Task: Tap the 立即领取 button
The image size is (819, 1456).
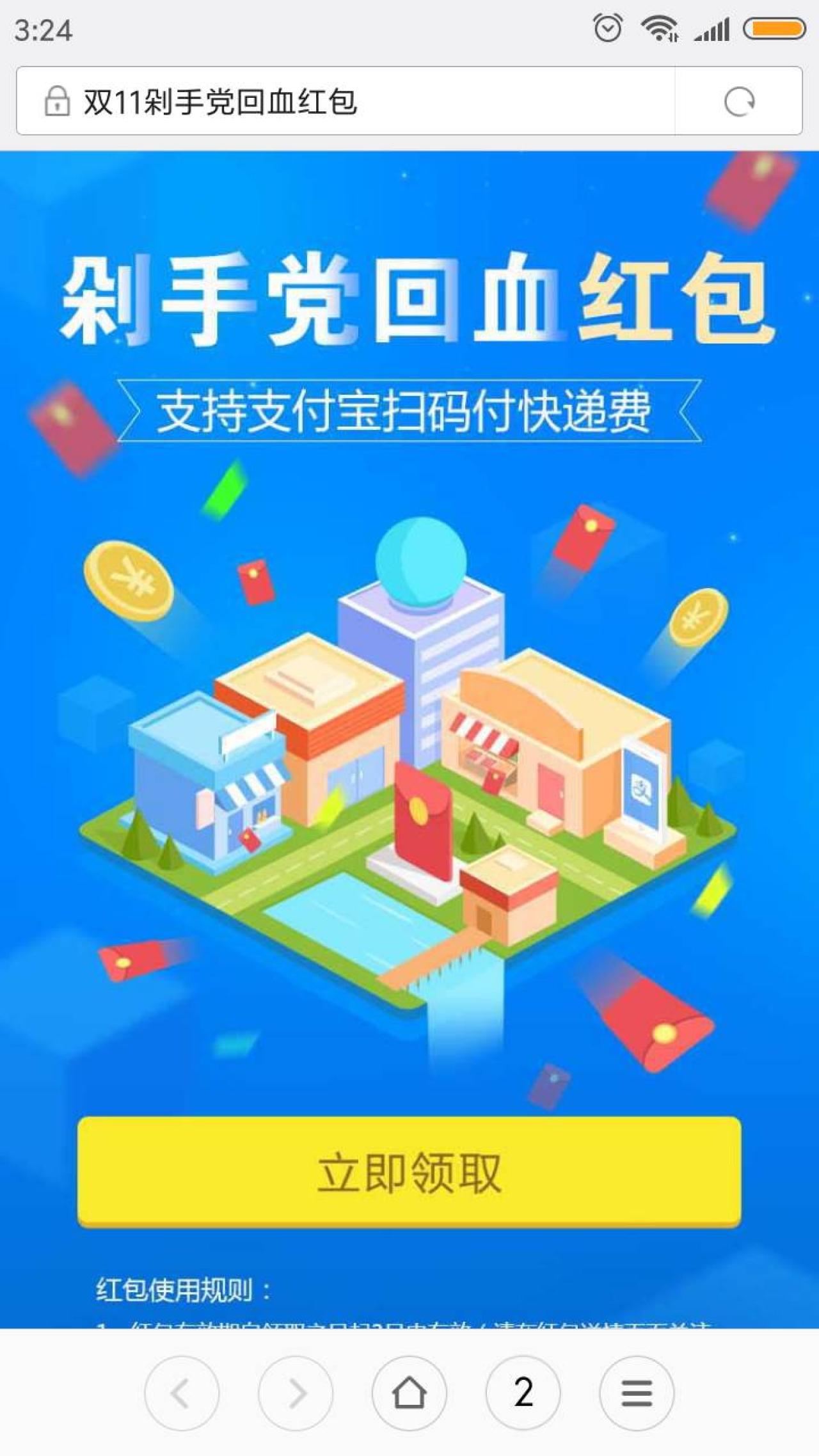Action: (409, 1172)
